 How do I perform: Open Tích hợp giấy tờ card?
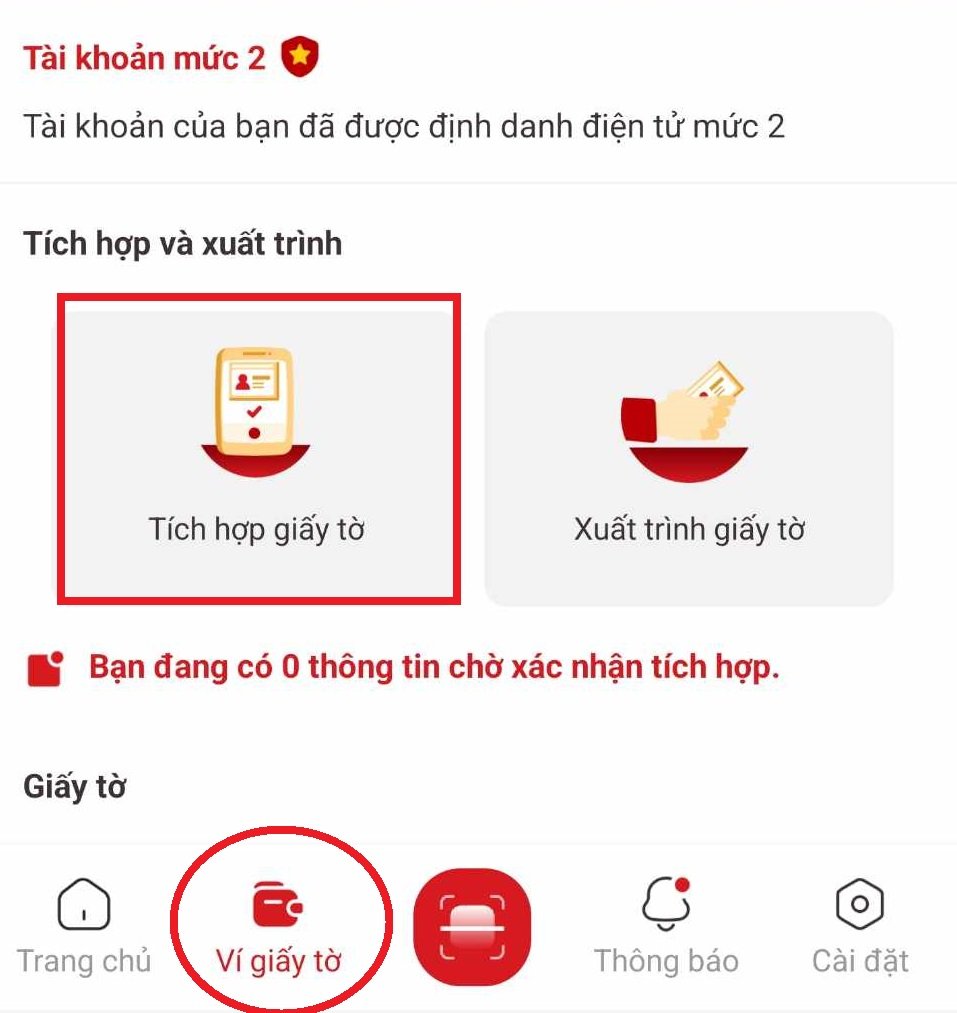tap(258, 452)
